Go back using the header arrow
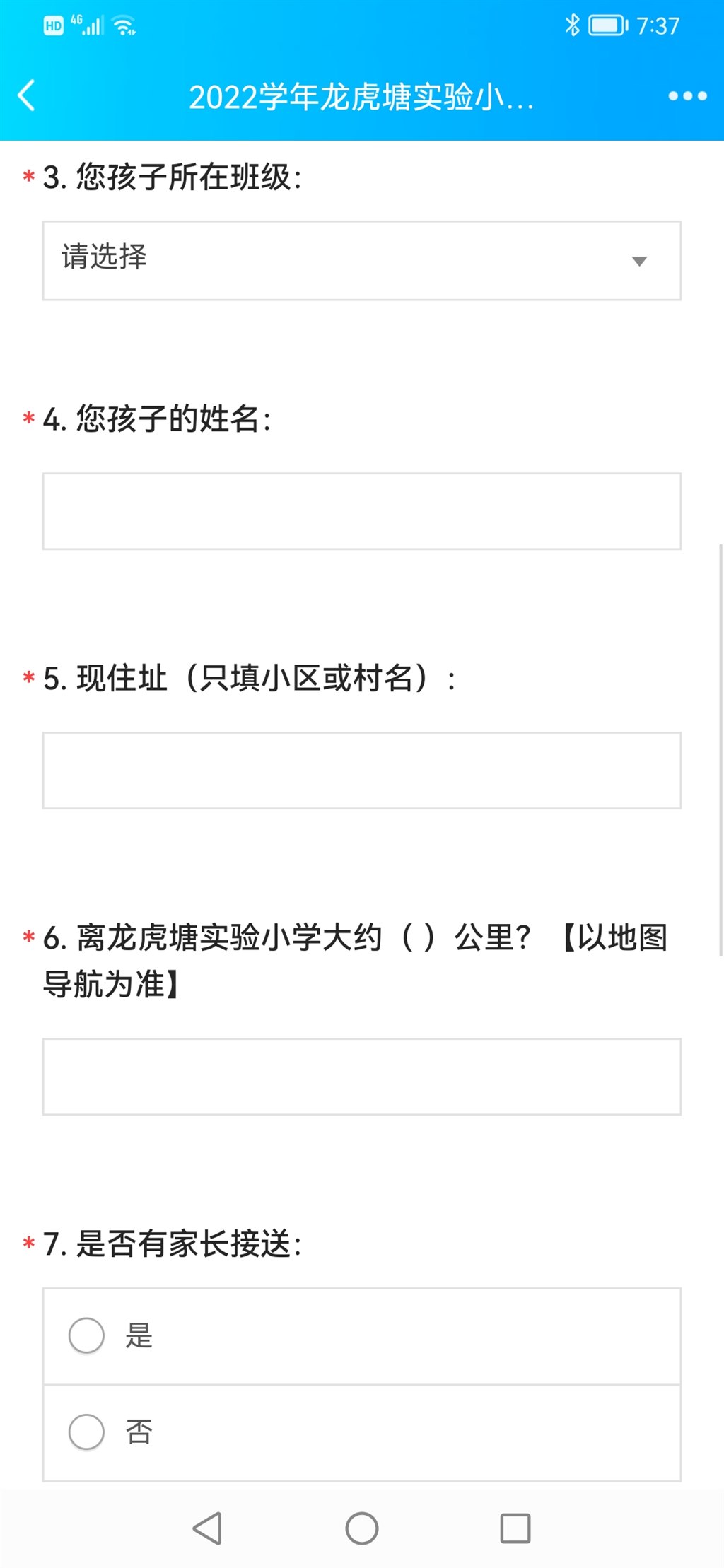This screenshot has height=1568, width=724. pos(27,95)
